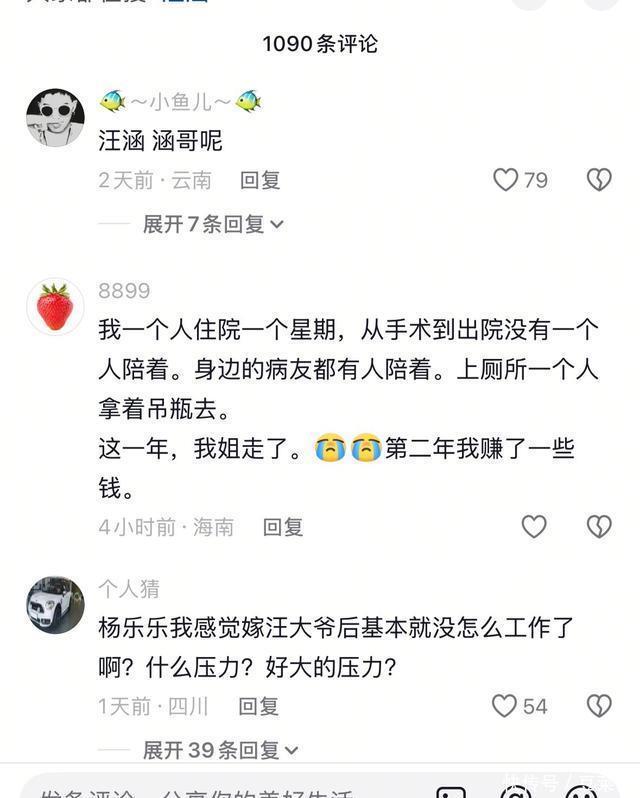Open 8899's strawberry avatar

pos(55,306)
